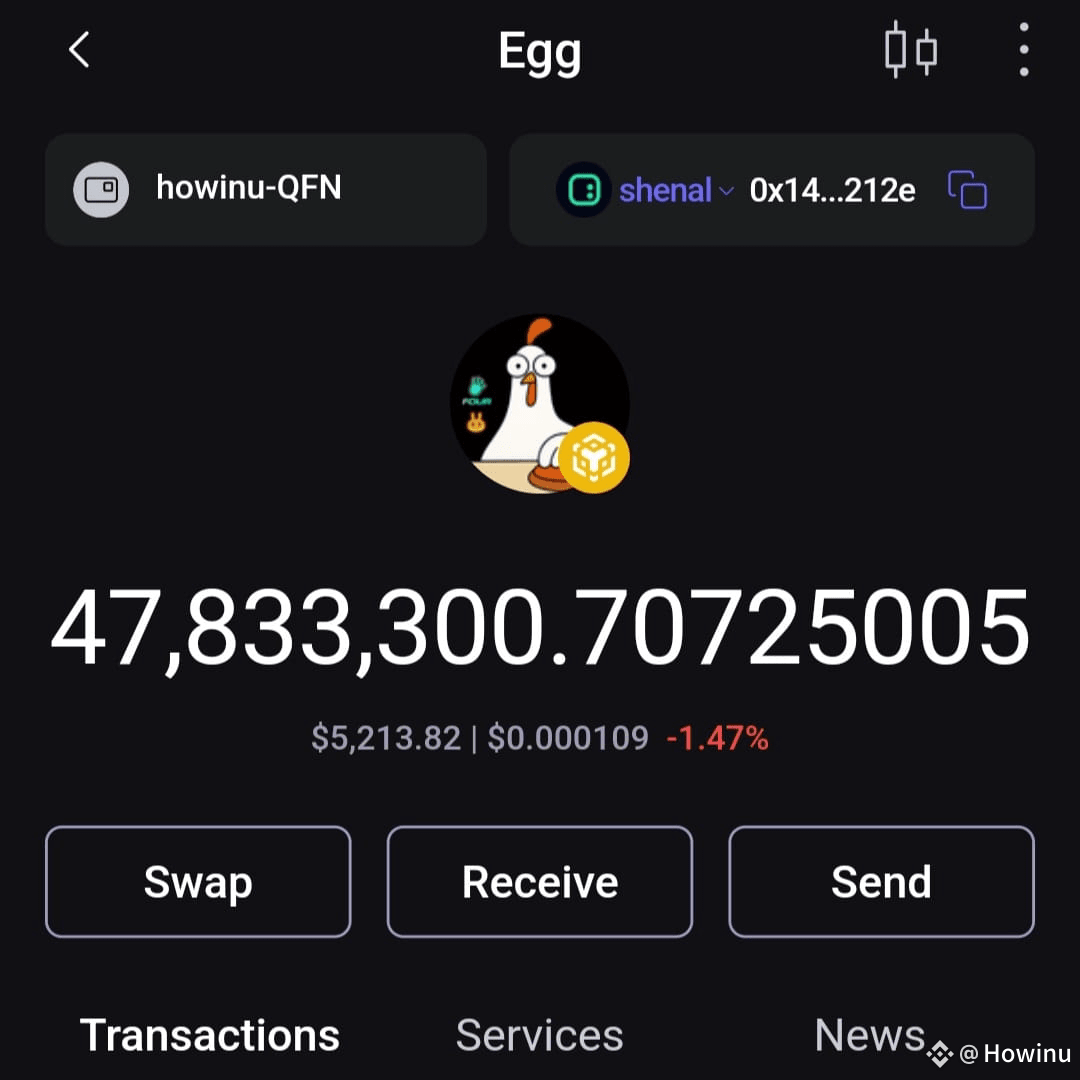Go back using the arrow icon
Viewport: 1080px width, 1080px height.
pos(79,50)
